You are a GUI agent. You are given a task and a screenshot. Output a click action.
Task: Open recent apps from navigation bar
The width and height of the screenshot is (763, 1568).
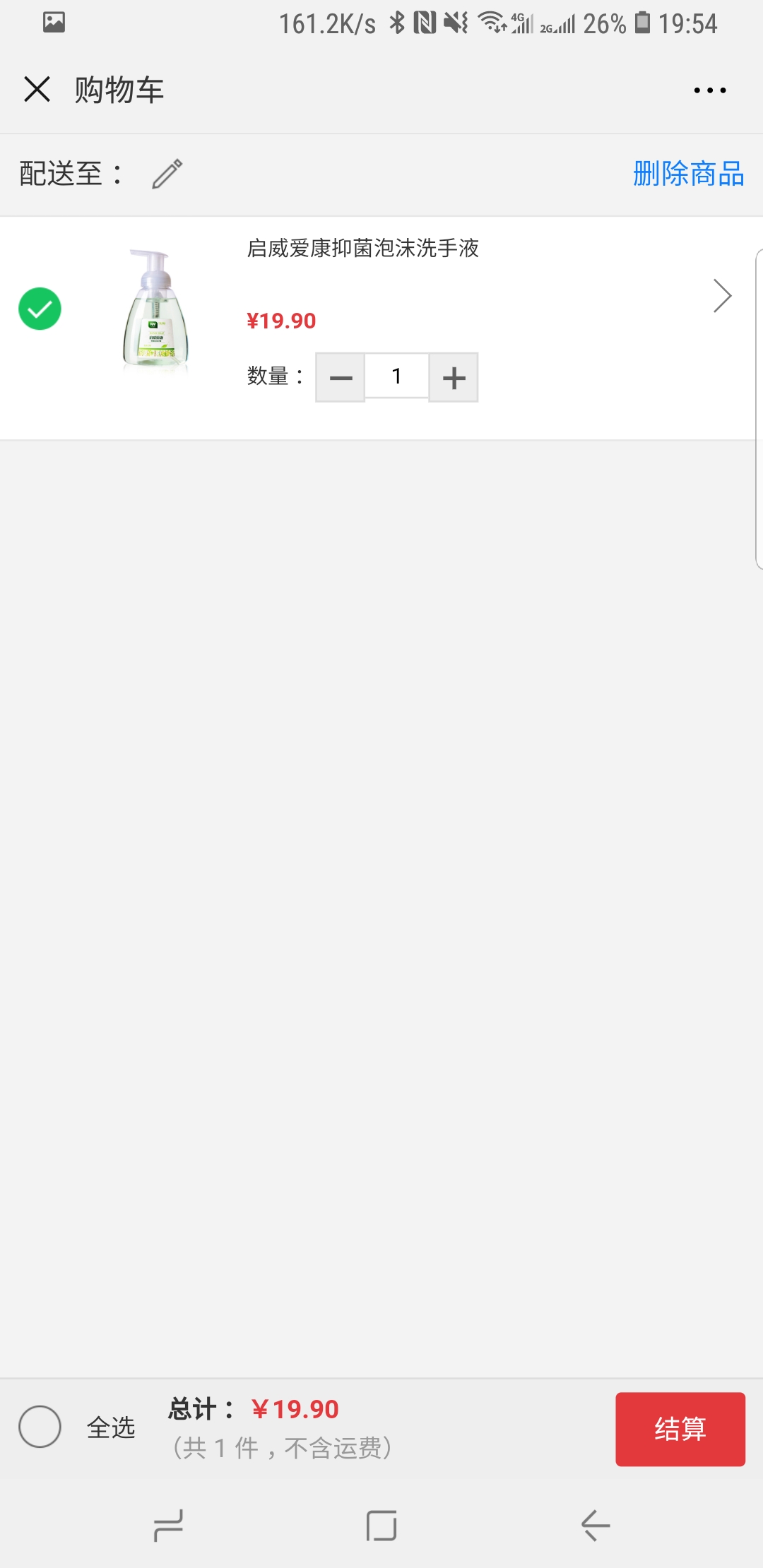[x=168, y=1526]
